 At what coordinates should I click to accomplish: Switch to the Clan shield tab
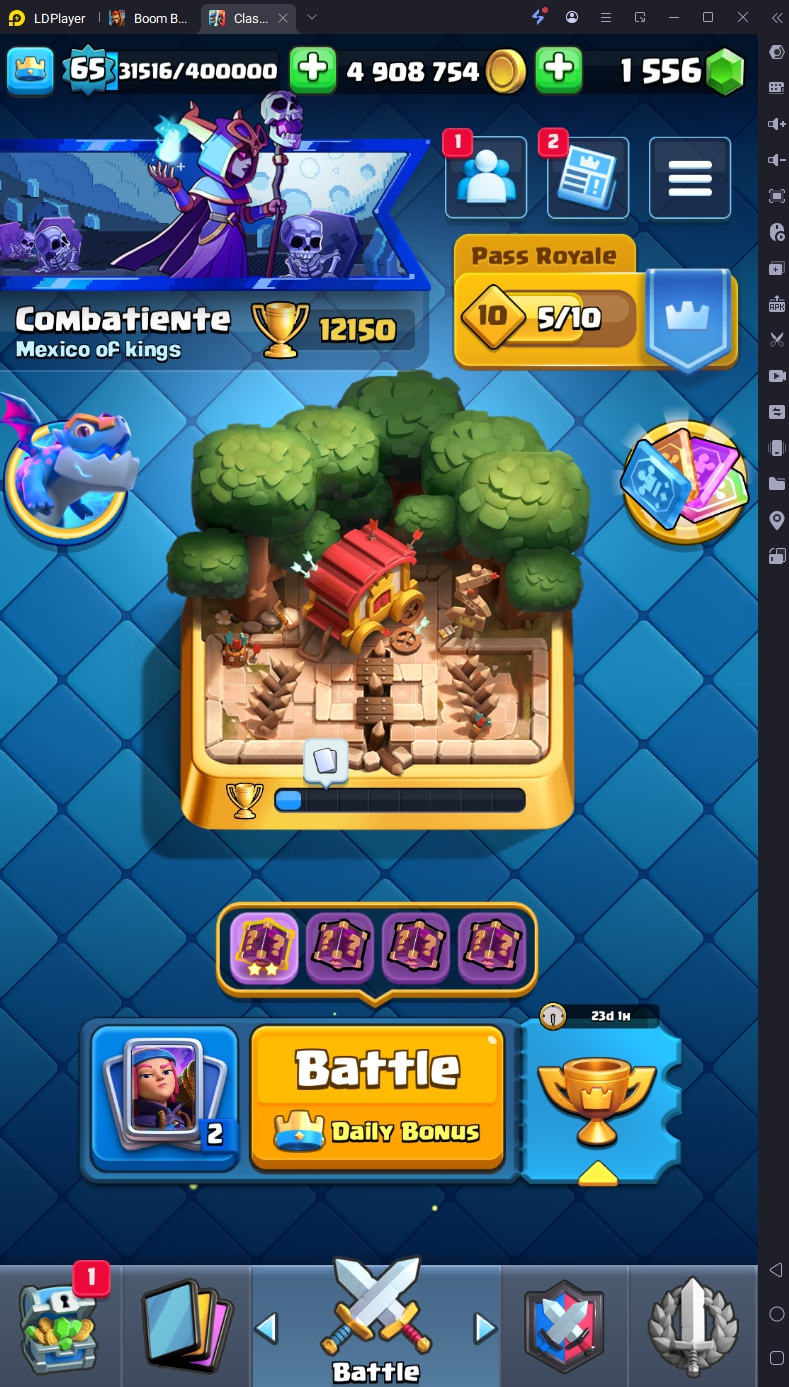coord(566,1327)
